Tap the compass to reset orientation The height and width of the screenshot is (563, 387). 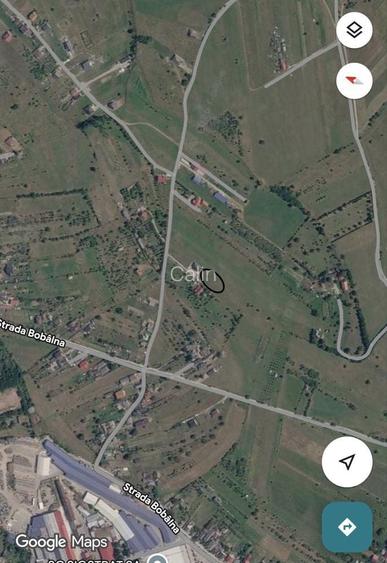pos(354,81)
